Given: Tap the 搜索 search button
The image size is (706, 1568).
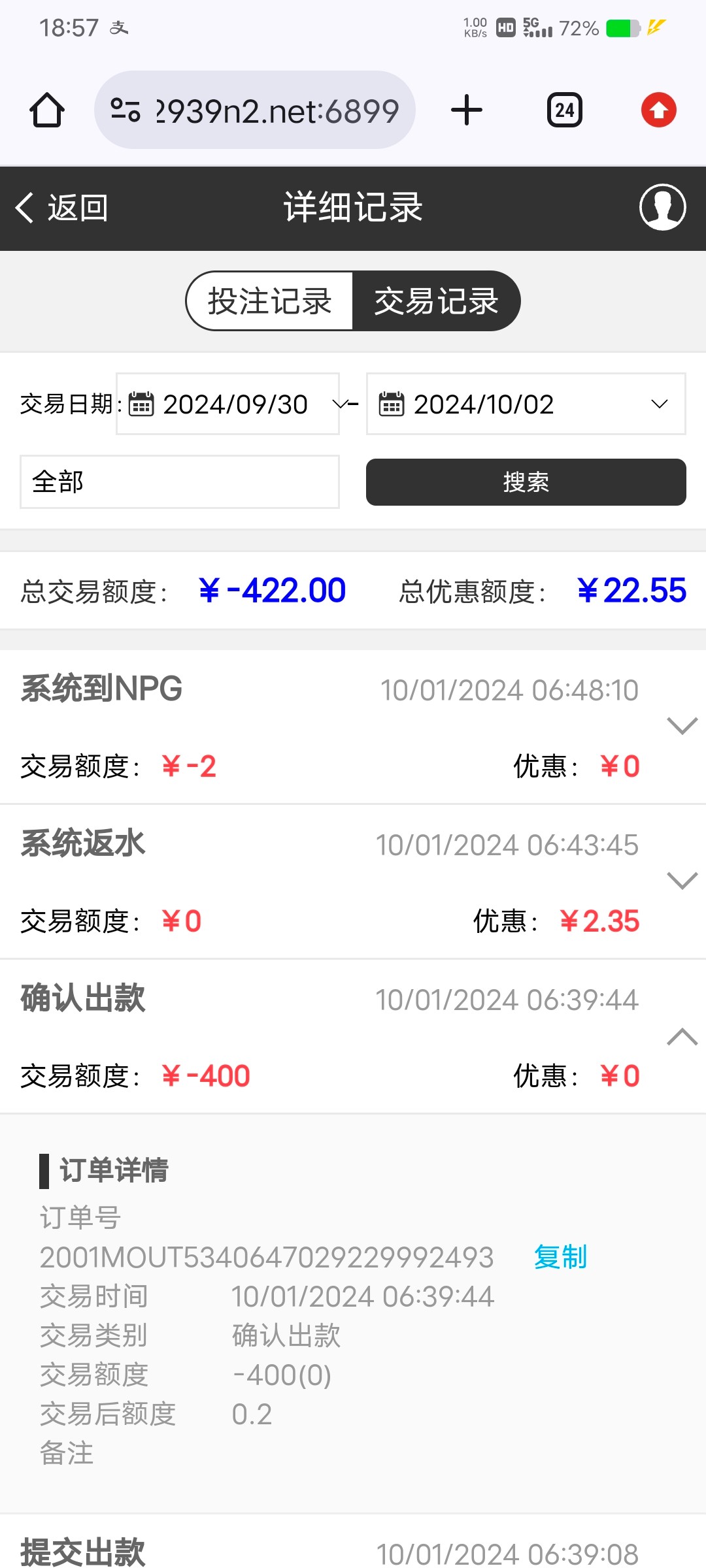Looking at the screenshot, I should click(x=526, y=482).
